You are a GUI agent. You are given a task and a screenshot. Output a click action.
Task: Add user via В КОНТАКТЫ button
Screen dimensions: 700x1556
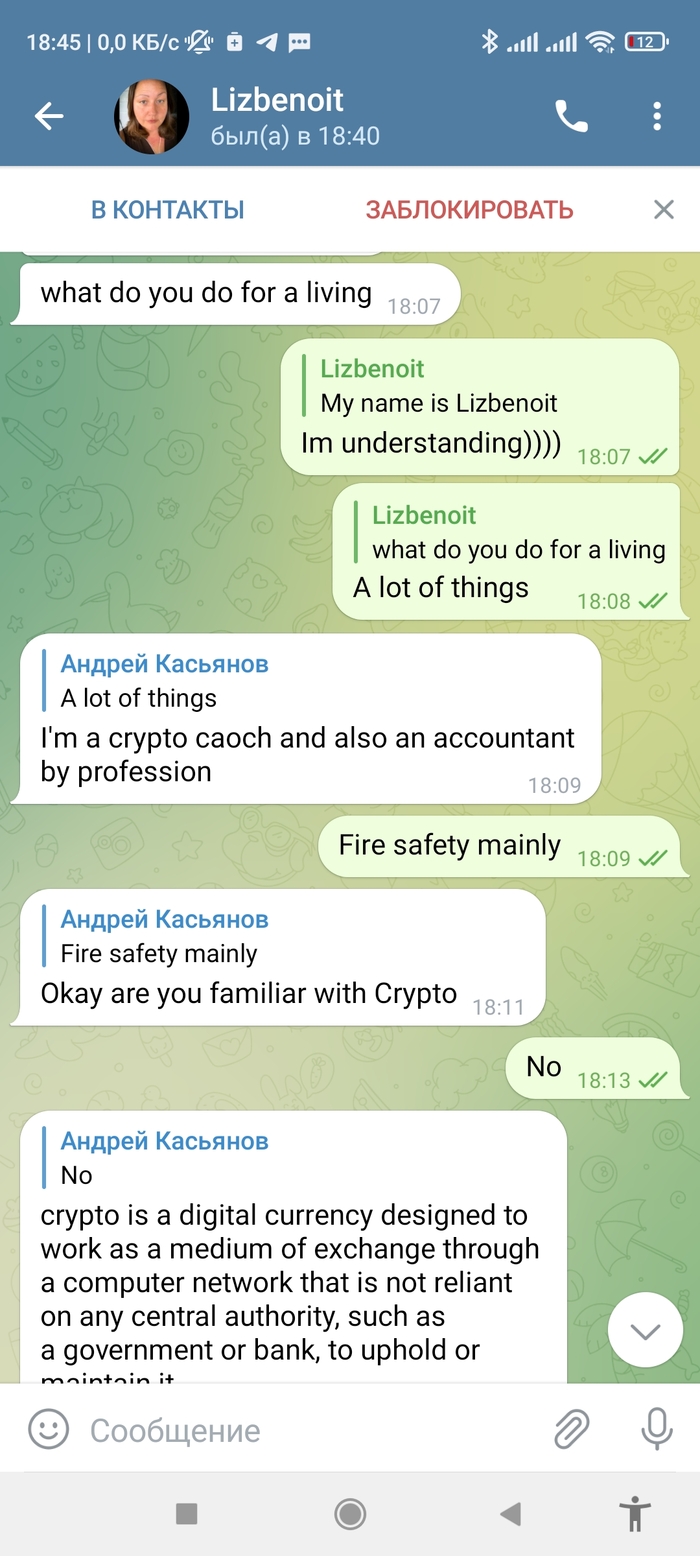168,210
